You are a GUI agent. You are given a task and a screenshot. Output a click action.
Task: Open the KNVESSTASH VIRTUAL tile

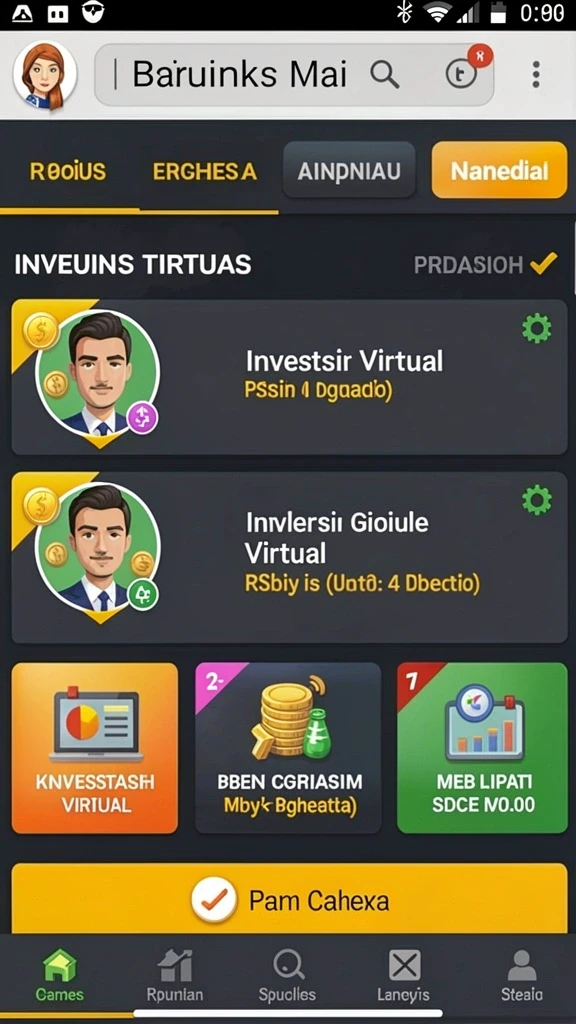point(95,748)
